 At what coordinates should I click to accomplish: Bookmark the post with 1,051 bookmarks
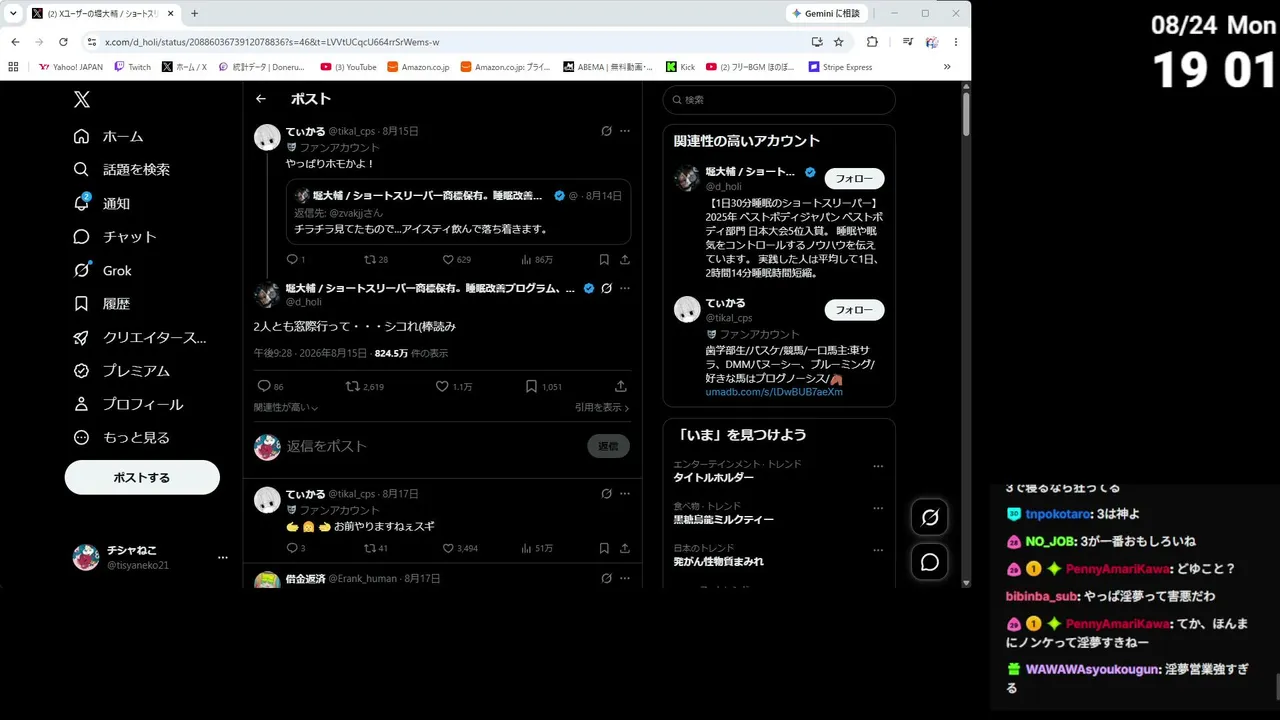point(544,386)
